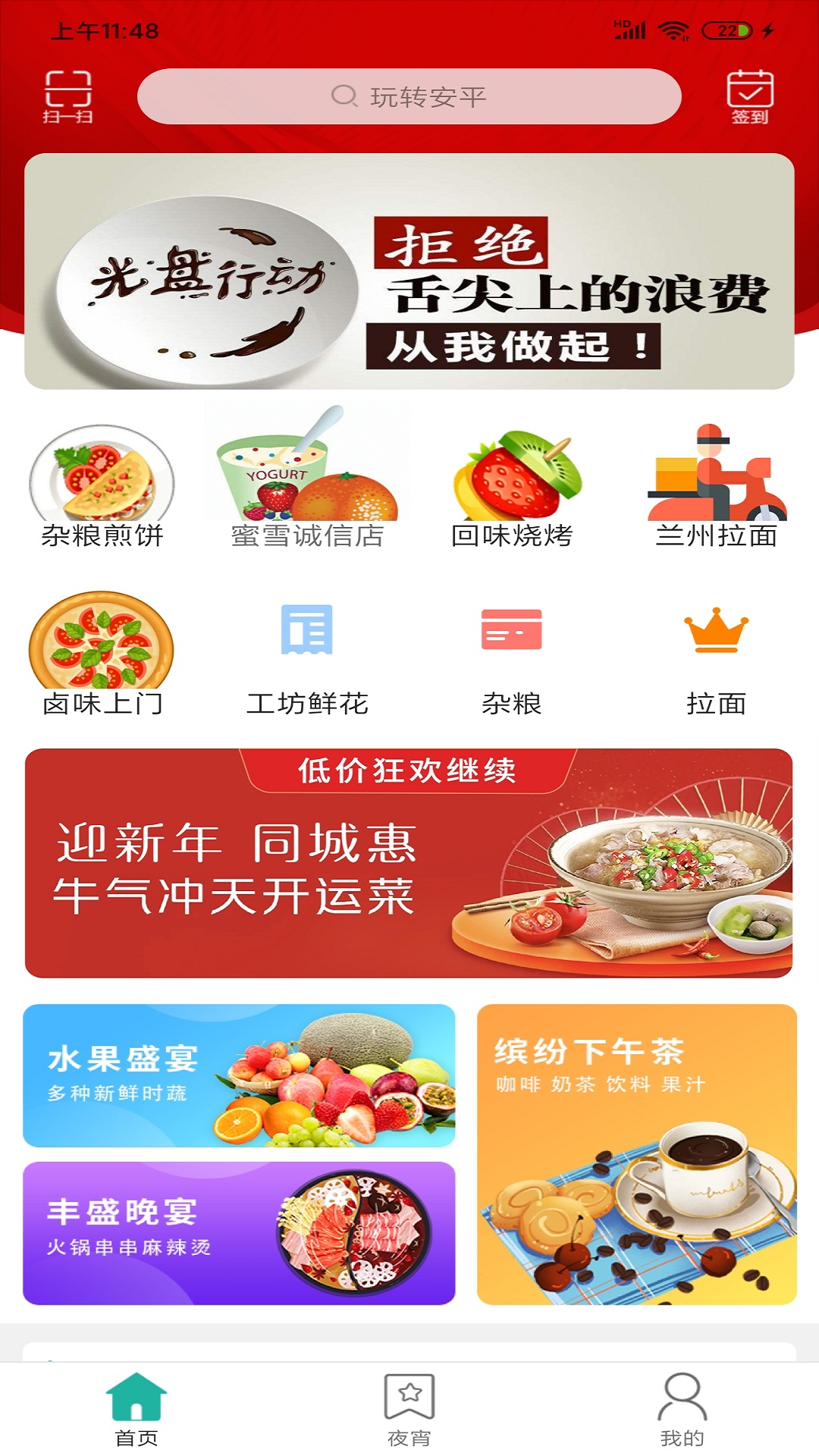Tap the 拉面 crown icon
819x1456 pixels.
click(716, 631)
